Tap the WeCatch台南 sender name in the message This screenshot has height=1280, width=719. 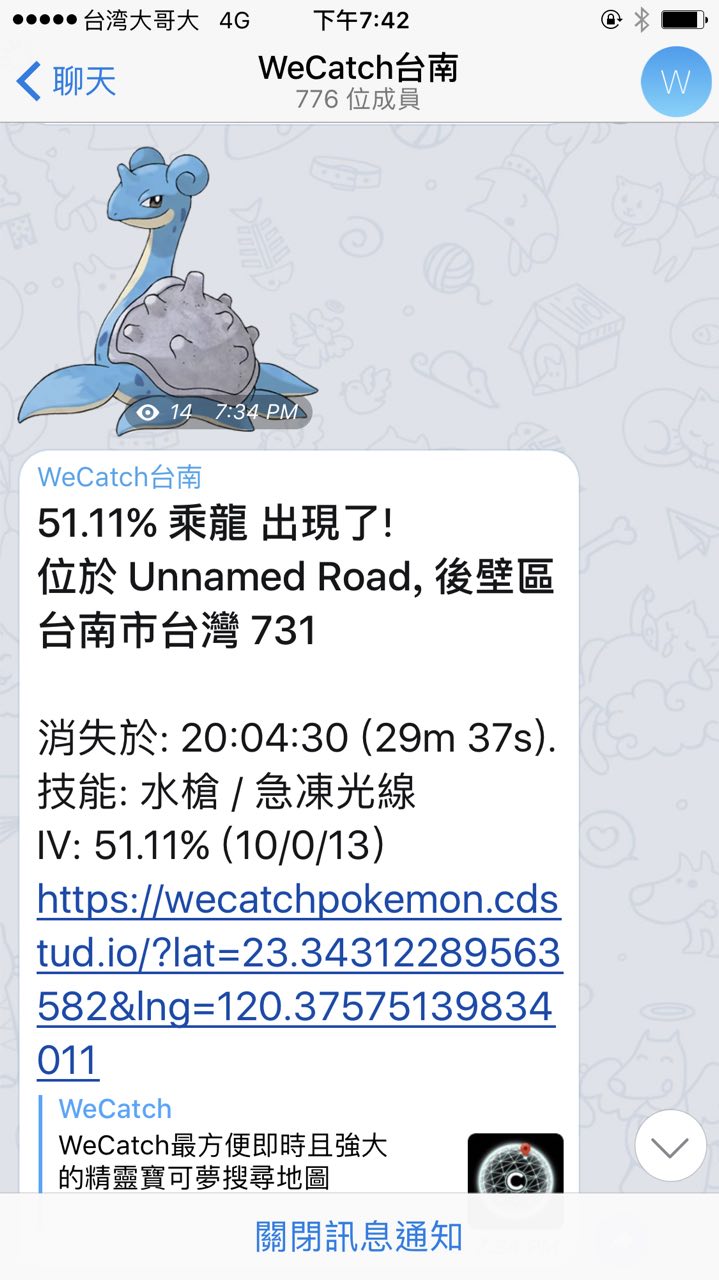[120, 476]
